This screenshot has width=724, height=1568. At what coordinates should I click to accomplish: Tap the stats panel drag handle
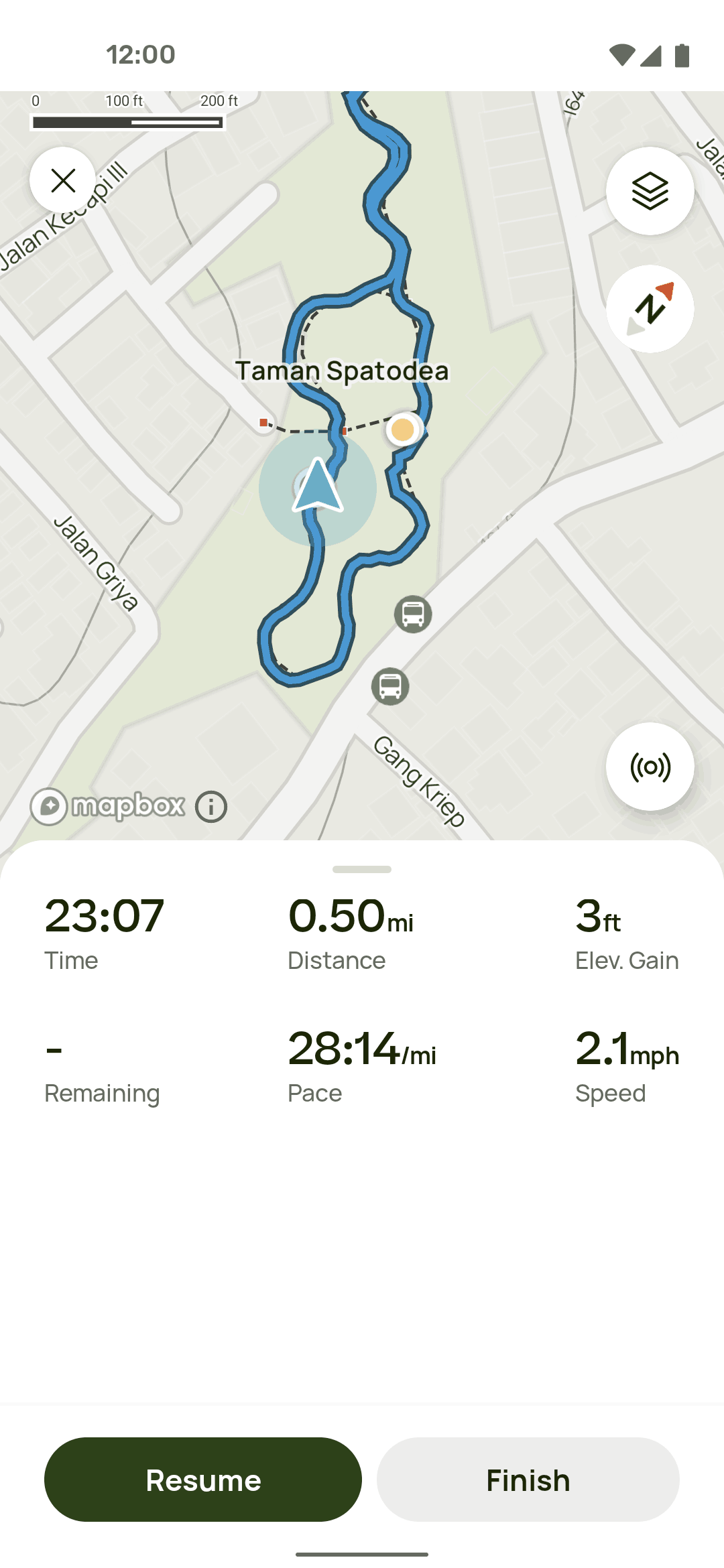[x=362, y=869]
